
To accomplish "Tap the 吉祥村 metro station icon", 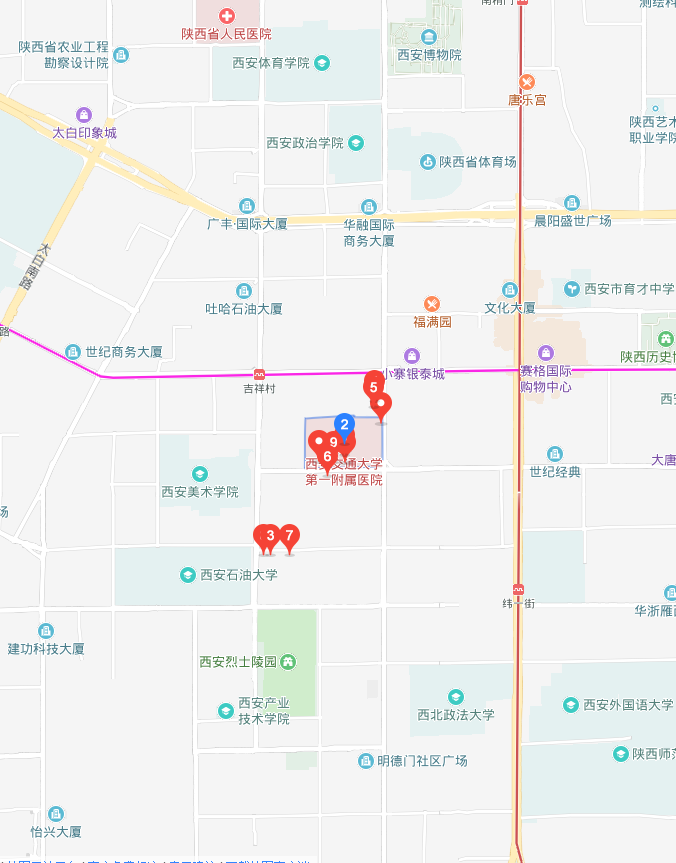I will 260,374.
